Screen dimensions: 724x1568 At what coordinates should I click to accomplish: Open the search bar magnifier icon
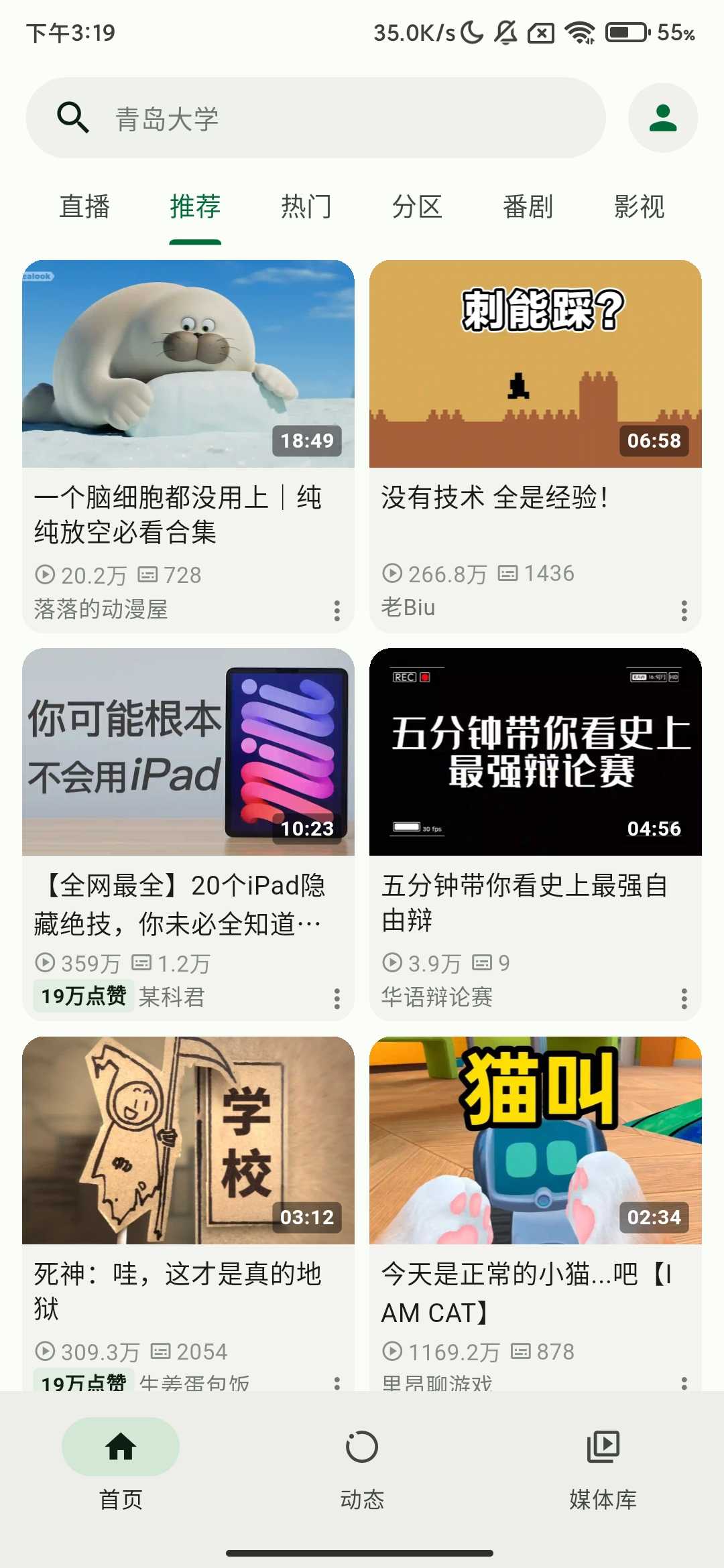(x=72, y=117)
